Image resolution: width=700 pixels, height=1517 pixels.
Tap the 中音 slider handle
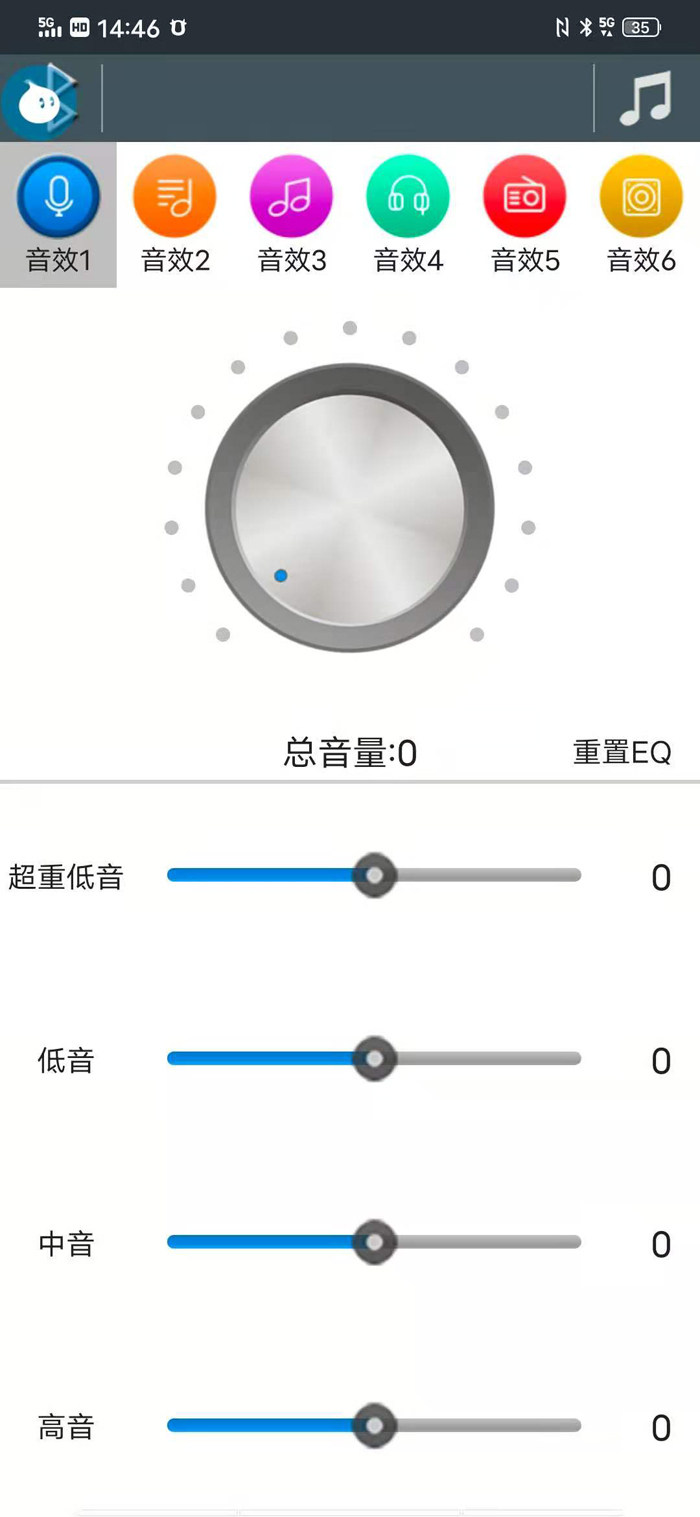(x=375, y=1242)
